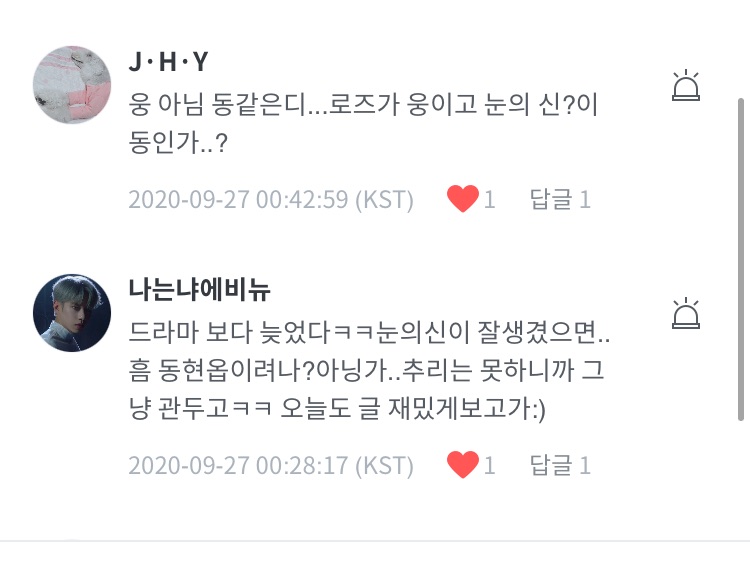Like the comment by 나는냐에비뉴

463,465
